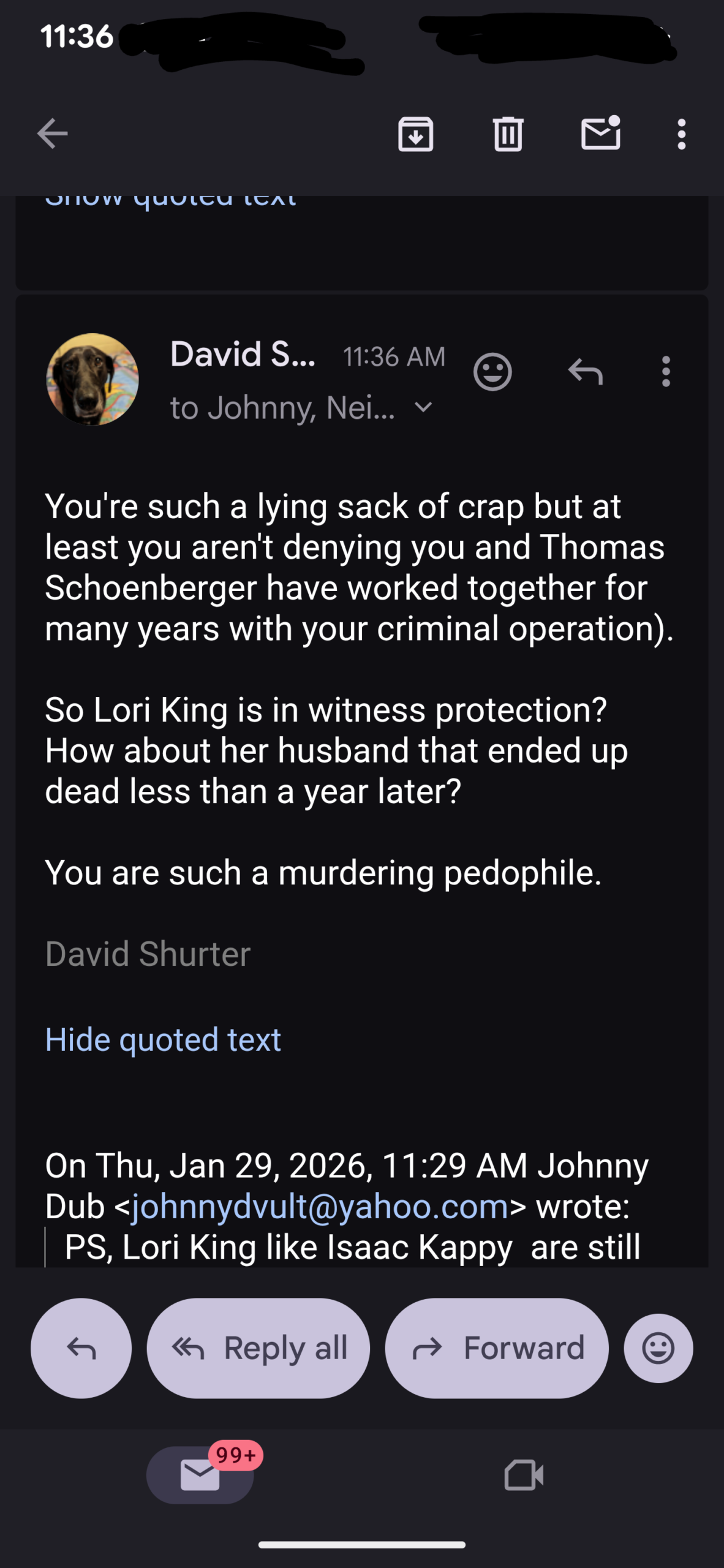Archive this email conversation
Screen dimensions: 724x1568
(x=415, y=134)
